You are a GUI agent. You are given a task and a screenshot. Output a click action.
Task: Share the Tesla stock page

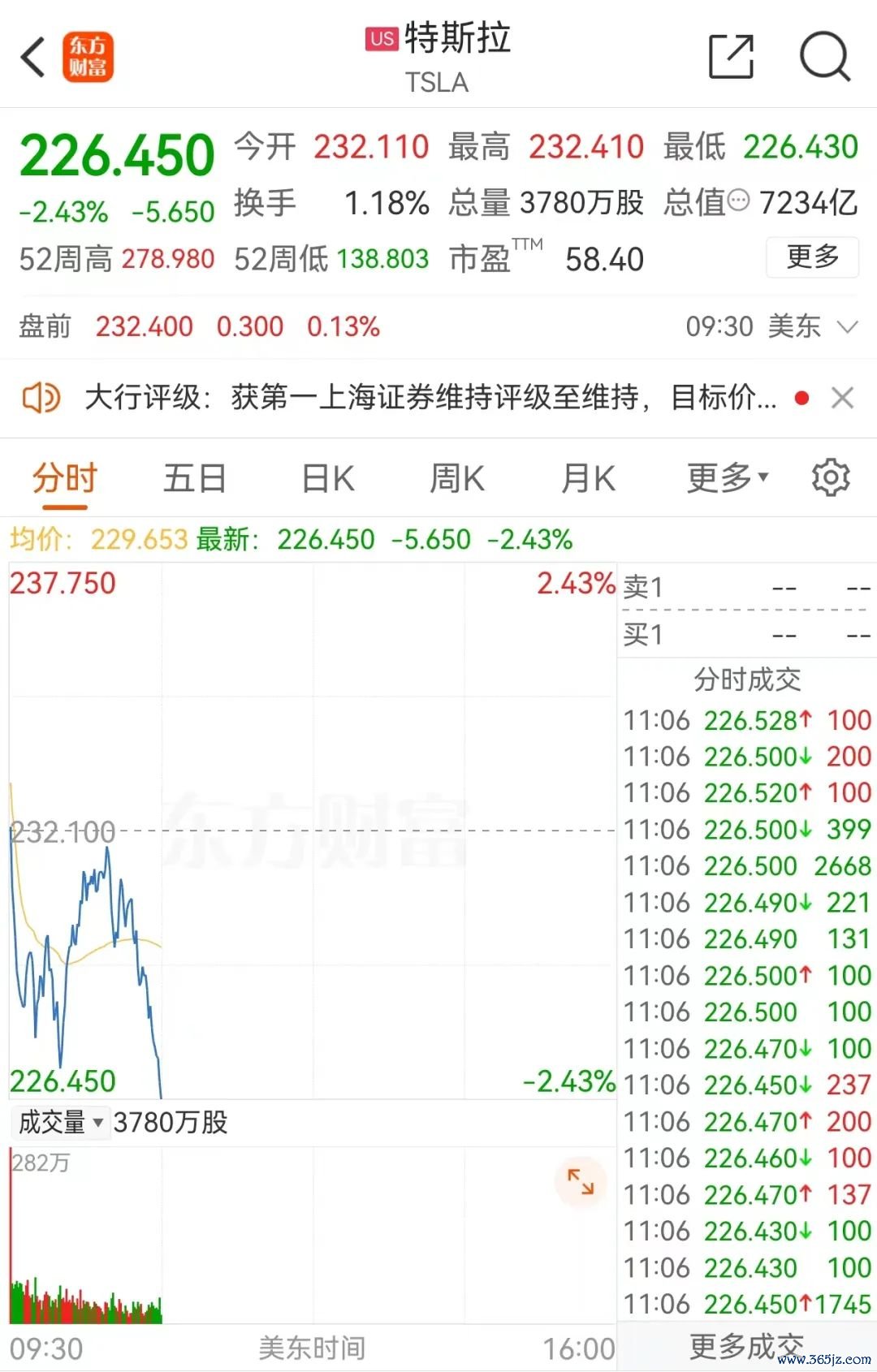tap(731, 57)
